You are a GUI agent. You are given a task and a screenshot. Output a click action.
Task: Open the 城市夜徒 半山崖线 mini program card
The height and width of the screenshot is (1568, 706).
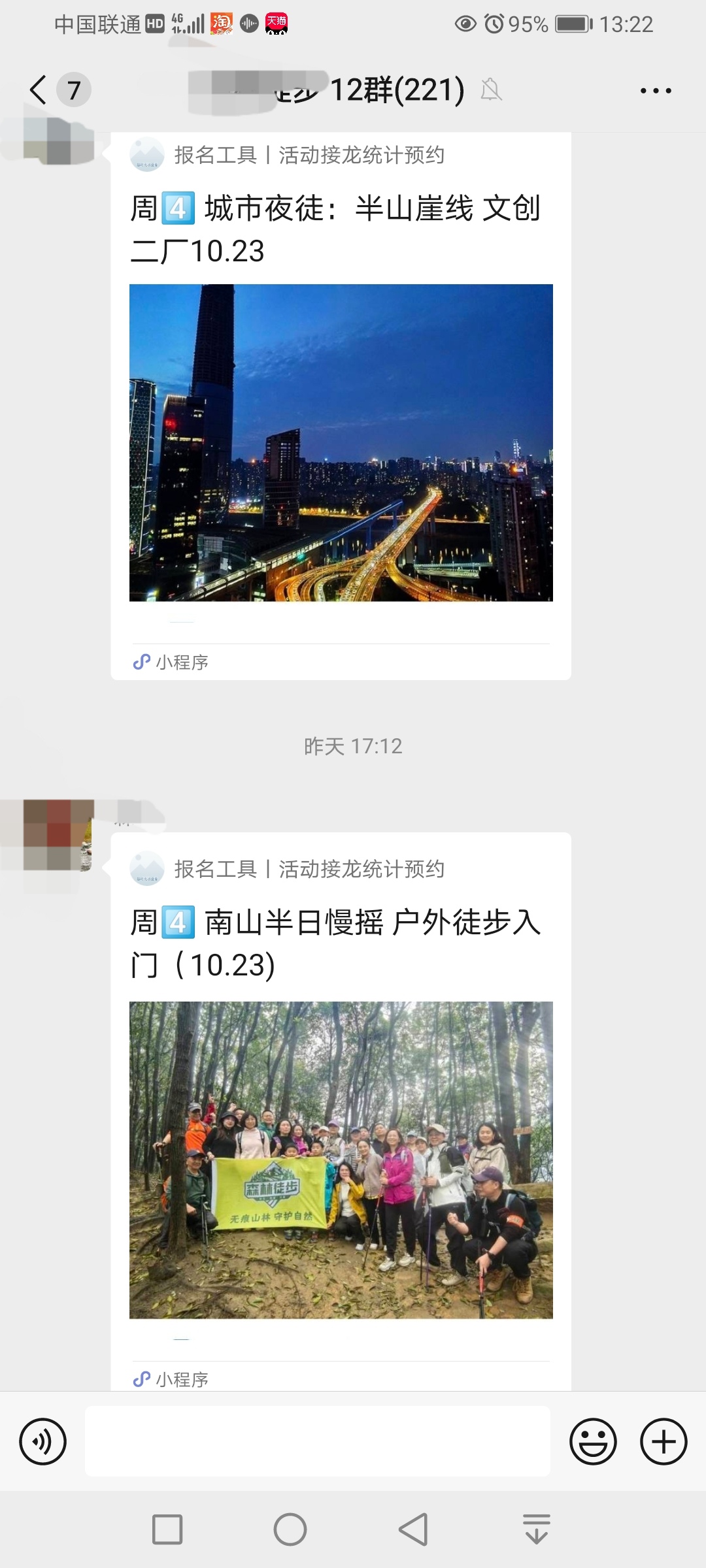coord(341,405)
